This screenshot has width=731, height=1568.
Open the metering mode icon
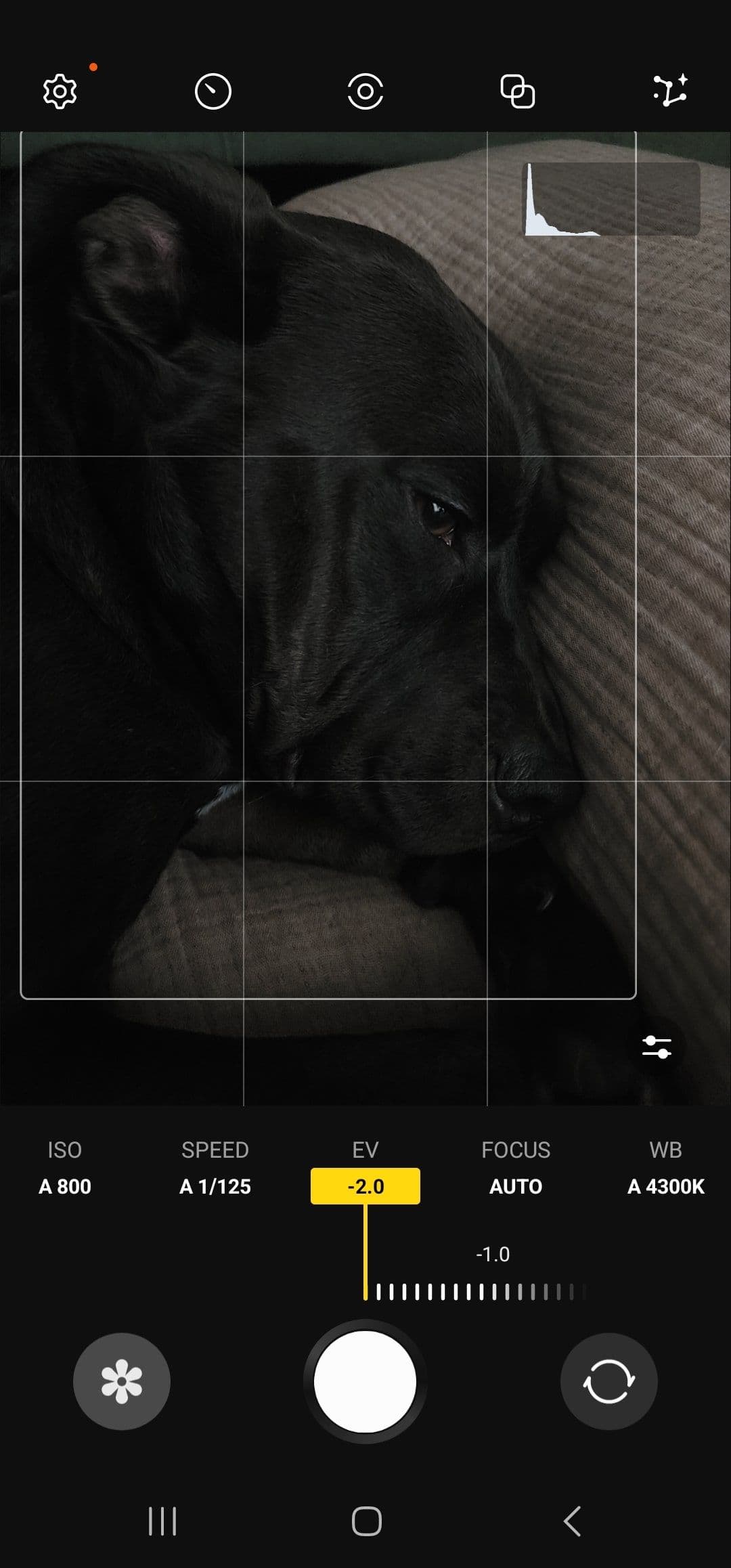point(213,91)
